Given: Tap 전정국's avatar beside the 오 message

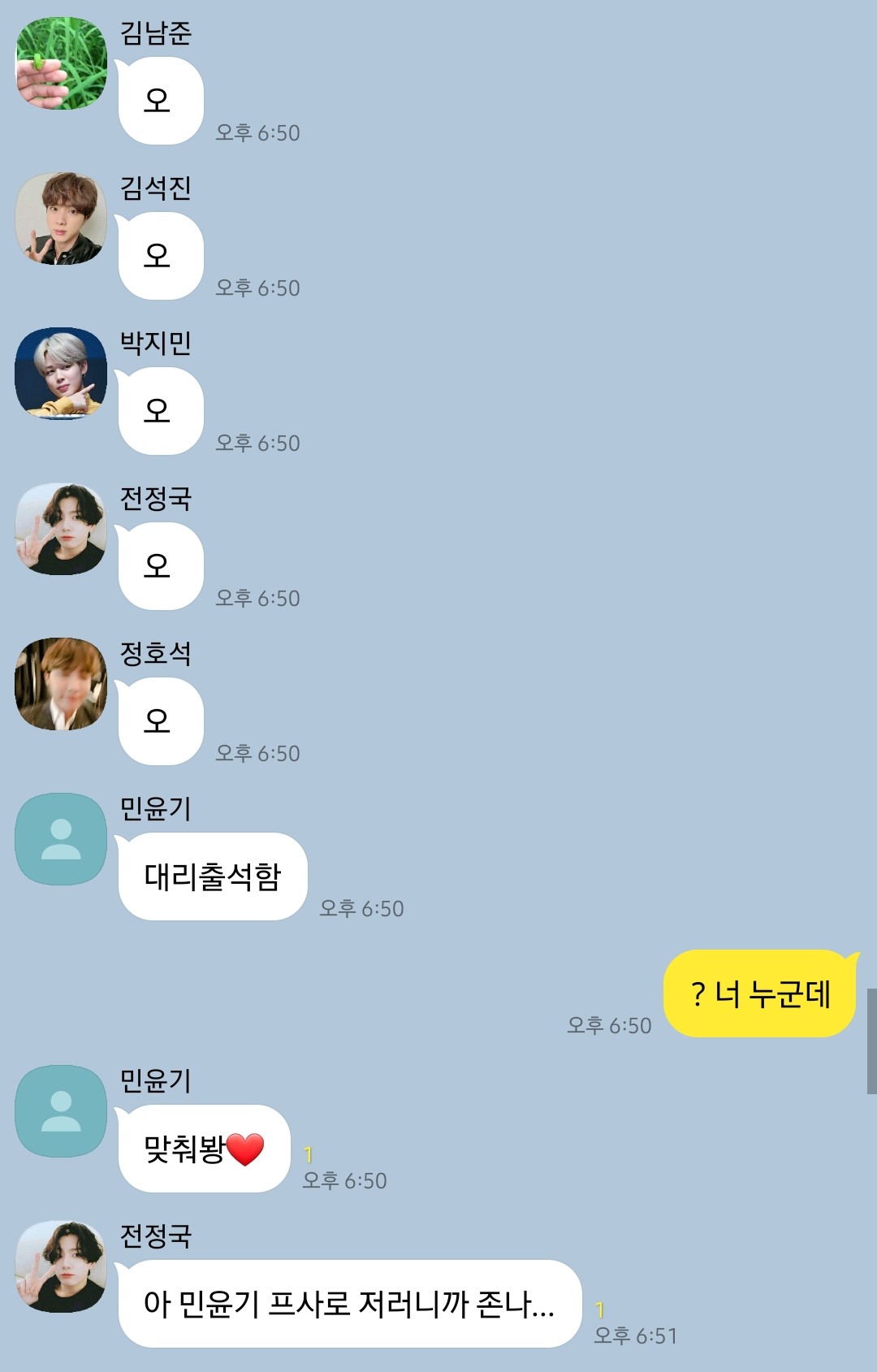Looking at the screenshot, I should pyautogui.click(x=61, y=529).
